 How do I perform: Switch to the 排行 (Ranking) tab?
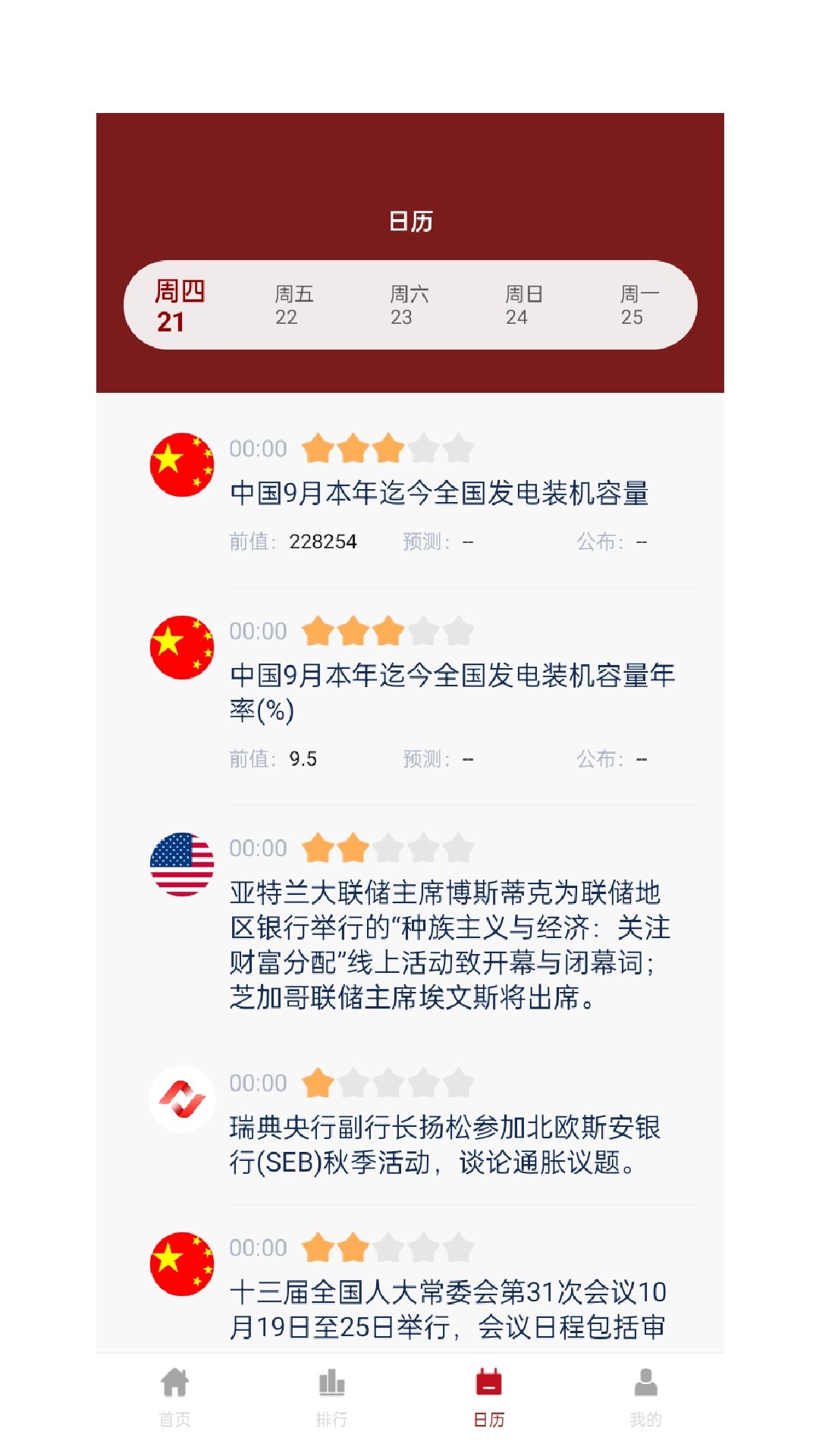tap(332, 1396)
